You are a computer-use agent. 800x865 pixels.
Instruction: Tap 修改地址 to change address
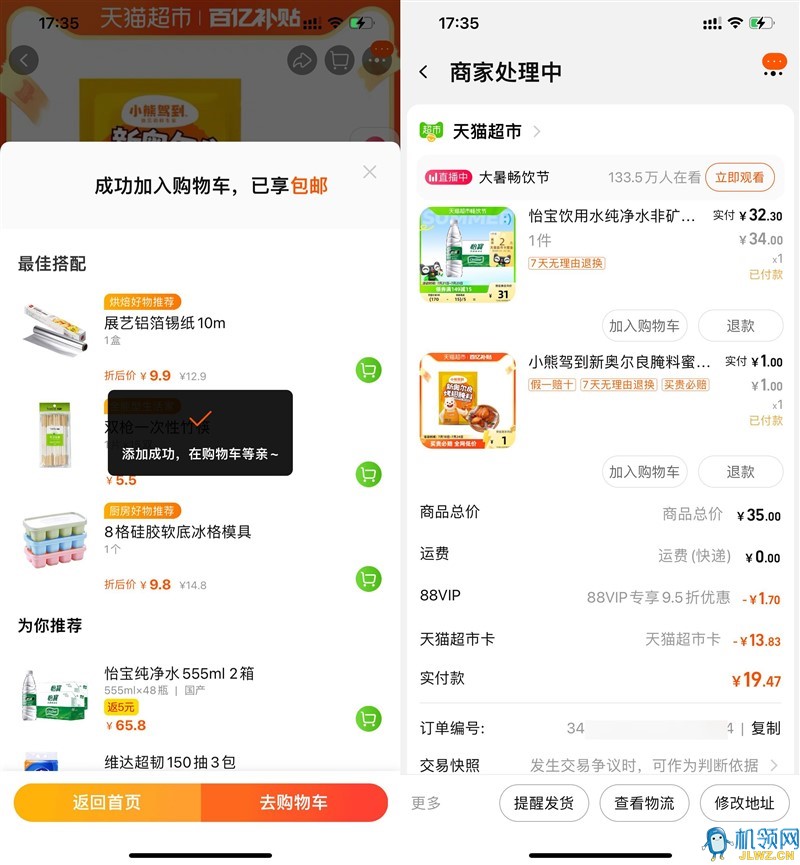(x=744, y=803)
